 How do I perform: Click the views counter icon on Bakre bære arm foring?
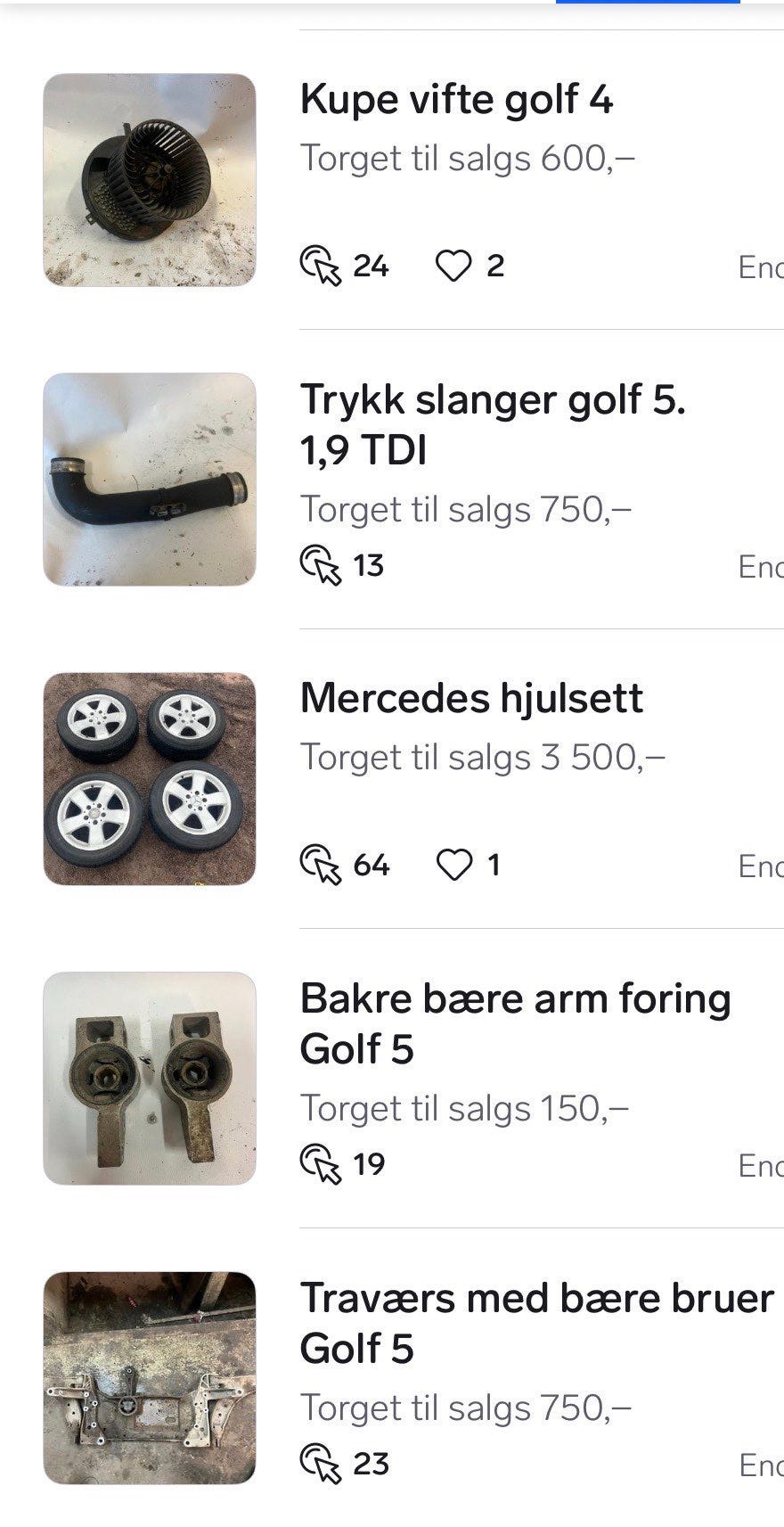click(x=321, y=1162)
